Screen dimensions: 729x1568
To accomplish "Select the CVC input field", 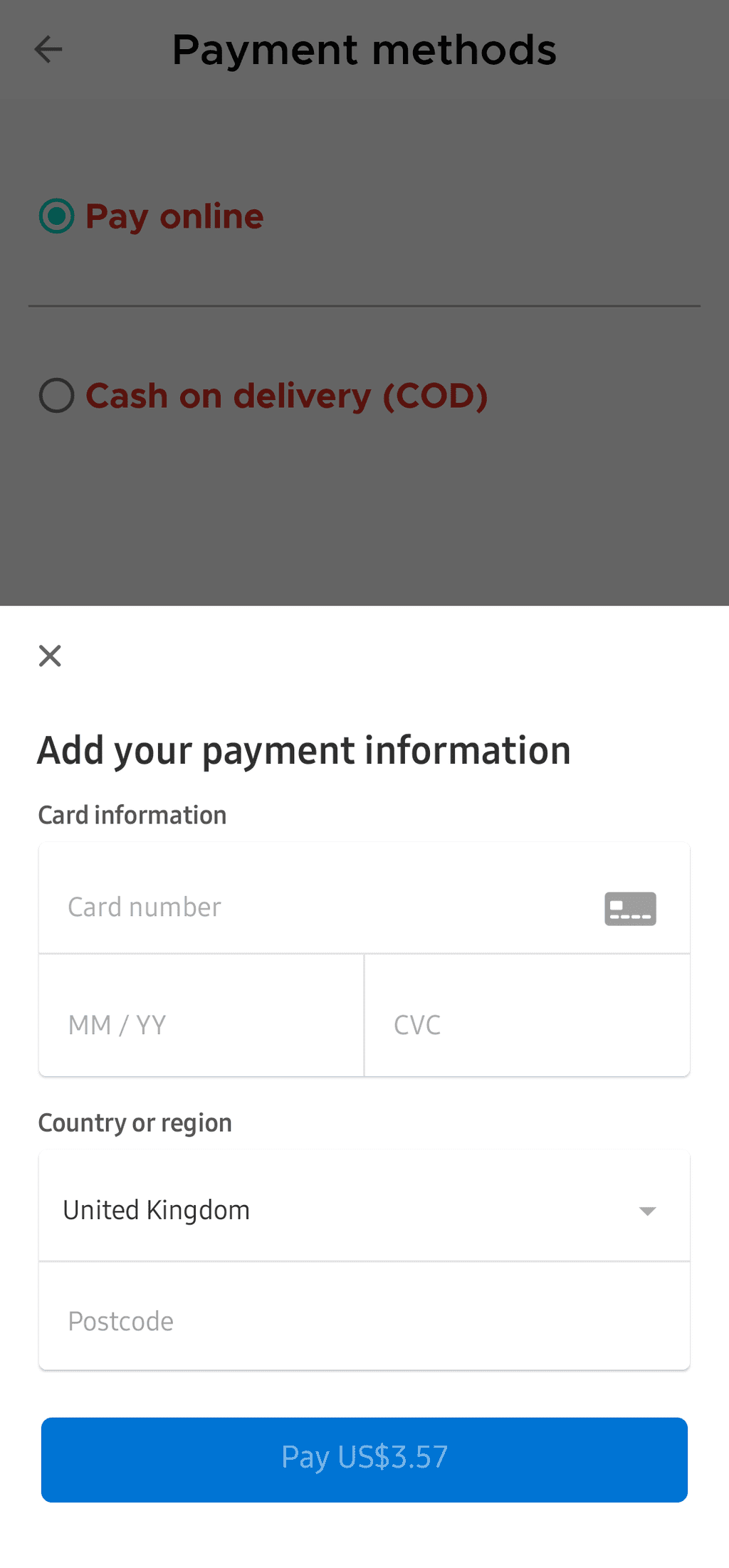I will click(x=527, y=1025).
